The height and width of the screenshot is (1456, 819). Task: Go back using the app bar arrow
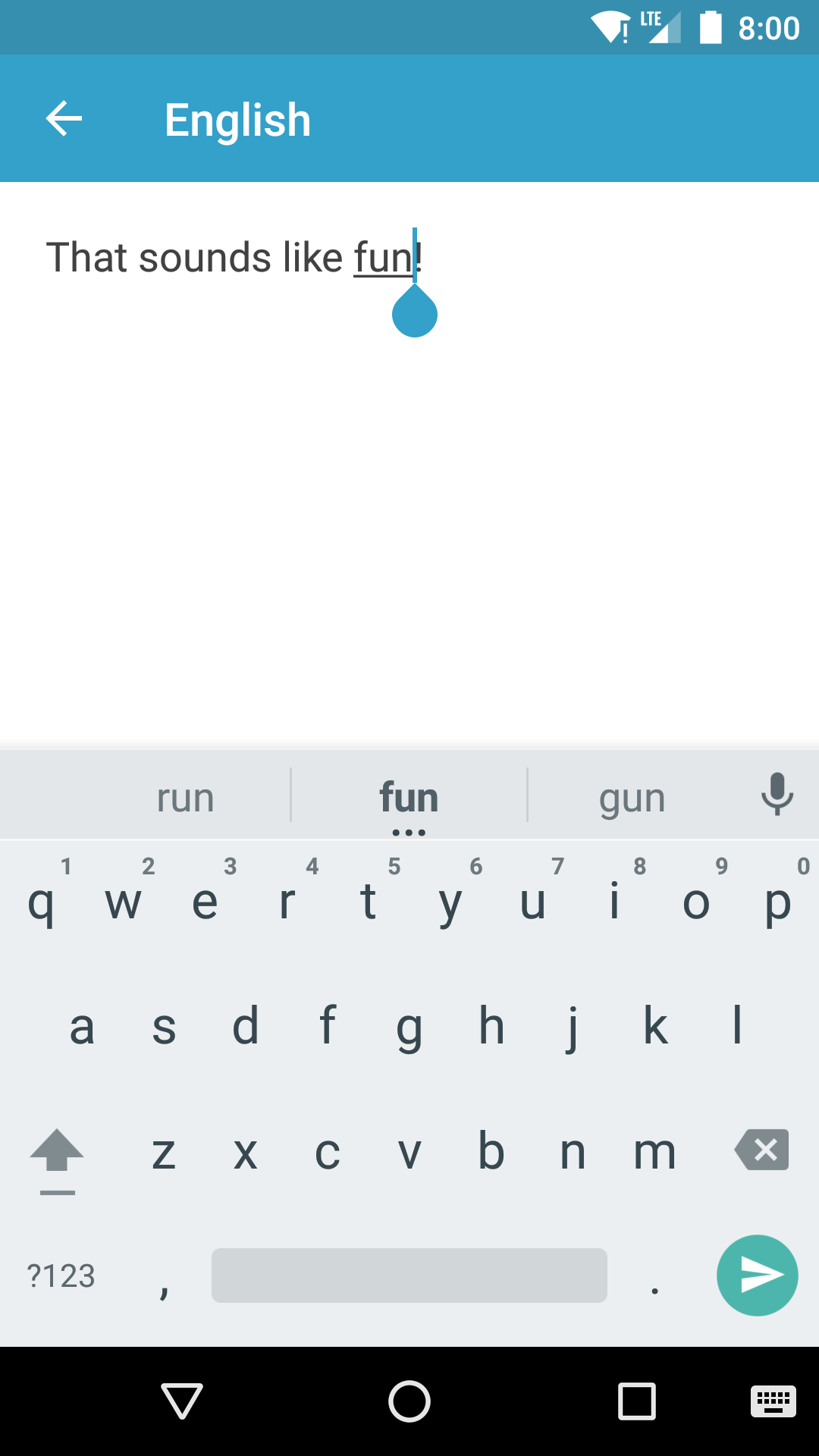point(64,119)
